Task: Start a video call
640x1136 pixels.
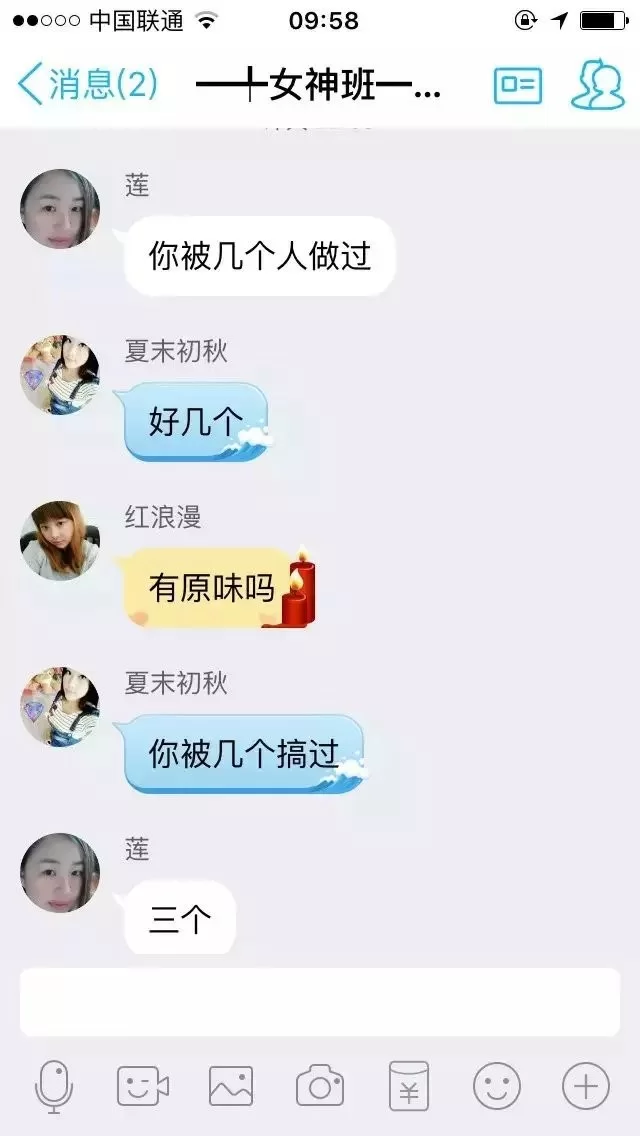Action: (x=142, y=1086)
